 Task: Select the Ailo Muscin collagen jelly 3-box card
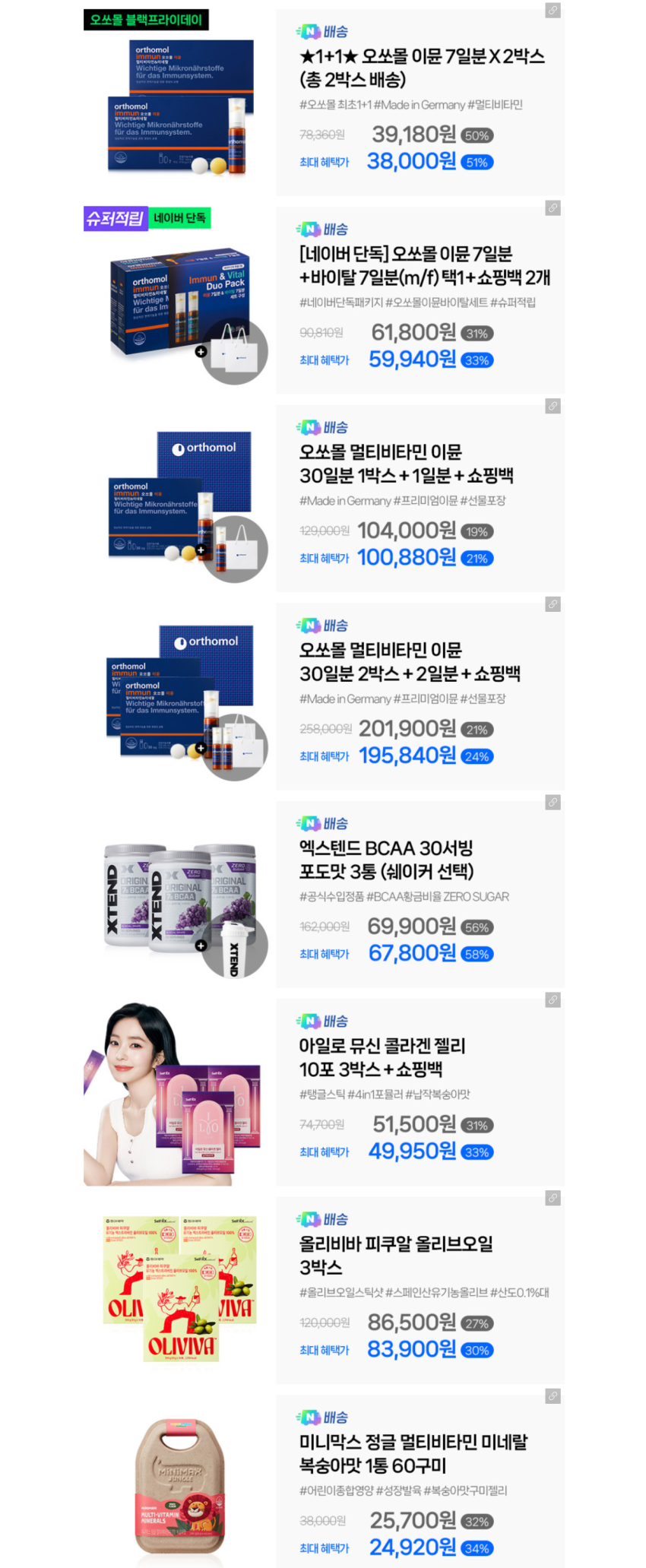[382, 1057]
